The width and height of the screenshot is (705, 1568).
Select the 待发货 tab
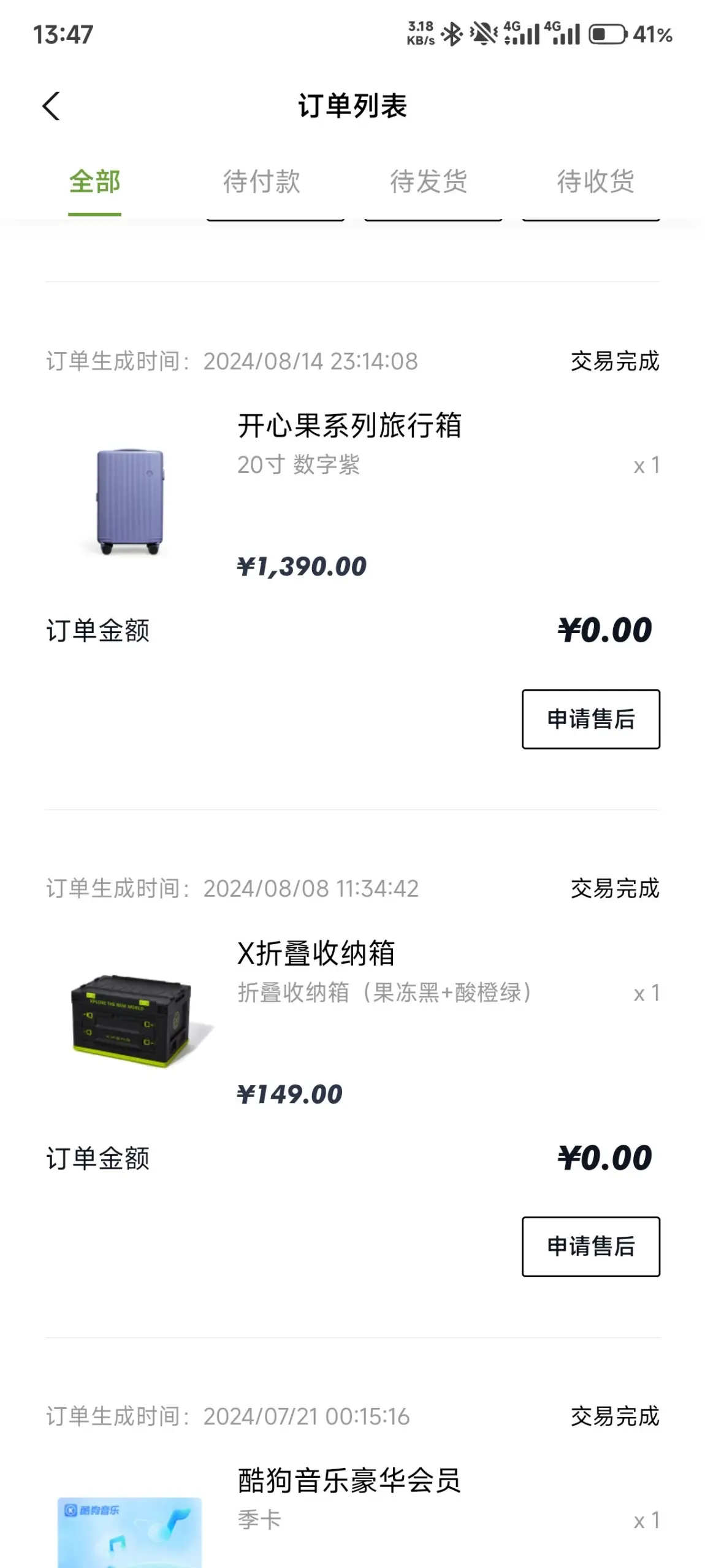pos(429,182)
